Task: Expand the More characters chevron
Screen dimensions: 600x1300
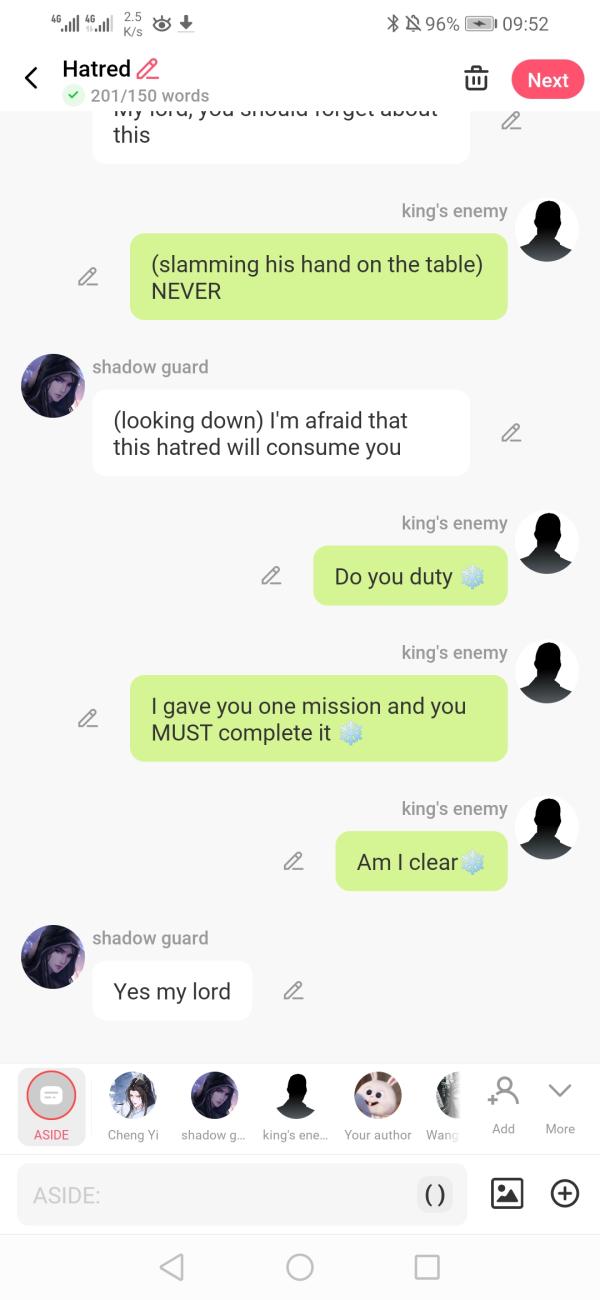Action: tap(560, 1104)
